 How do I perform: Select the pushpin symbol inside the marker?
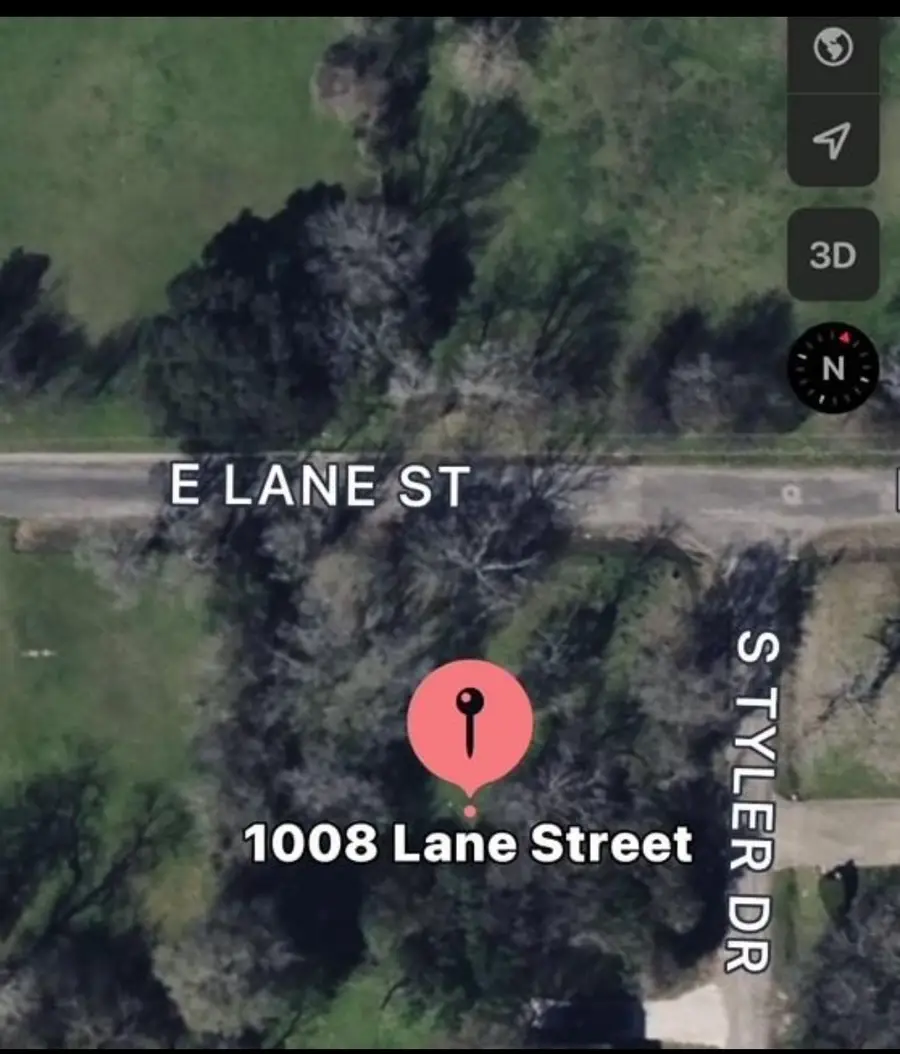tap(468, 715)
